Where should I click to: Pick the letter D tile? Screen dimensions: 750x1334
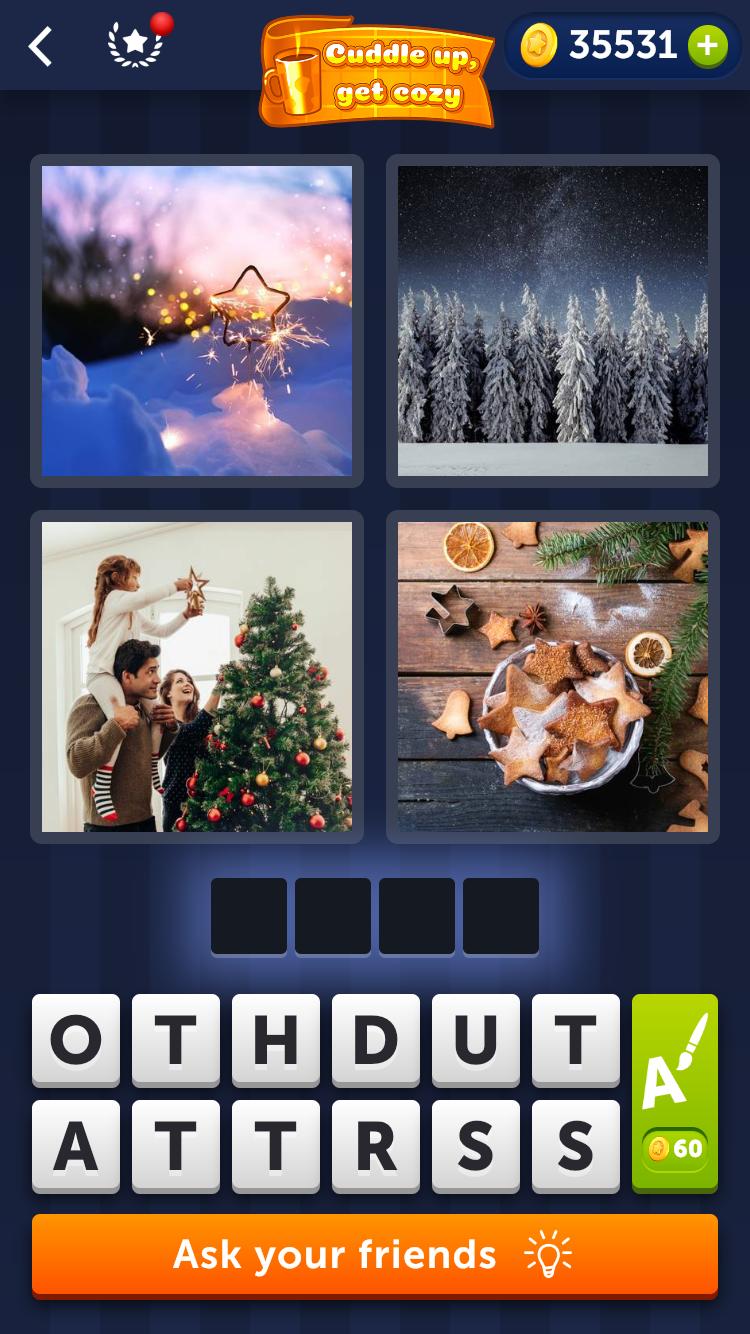tap(376, 1040)
